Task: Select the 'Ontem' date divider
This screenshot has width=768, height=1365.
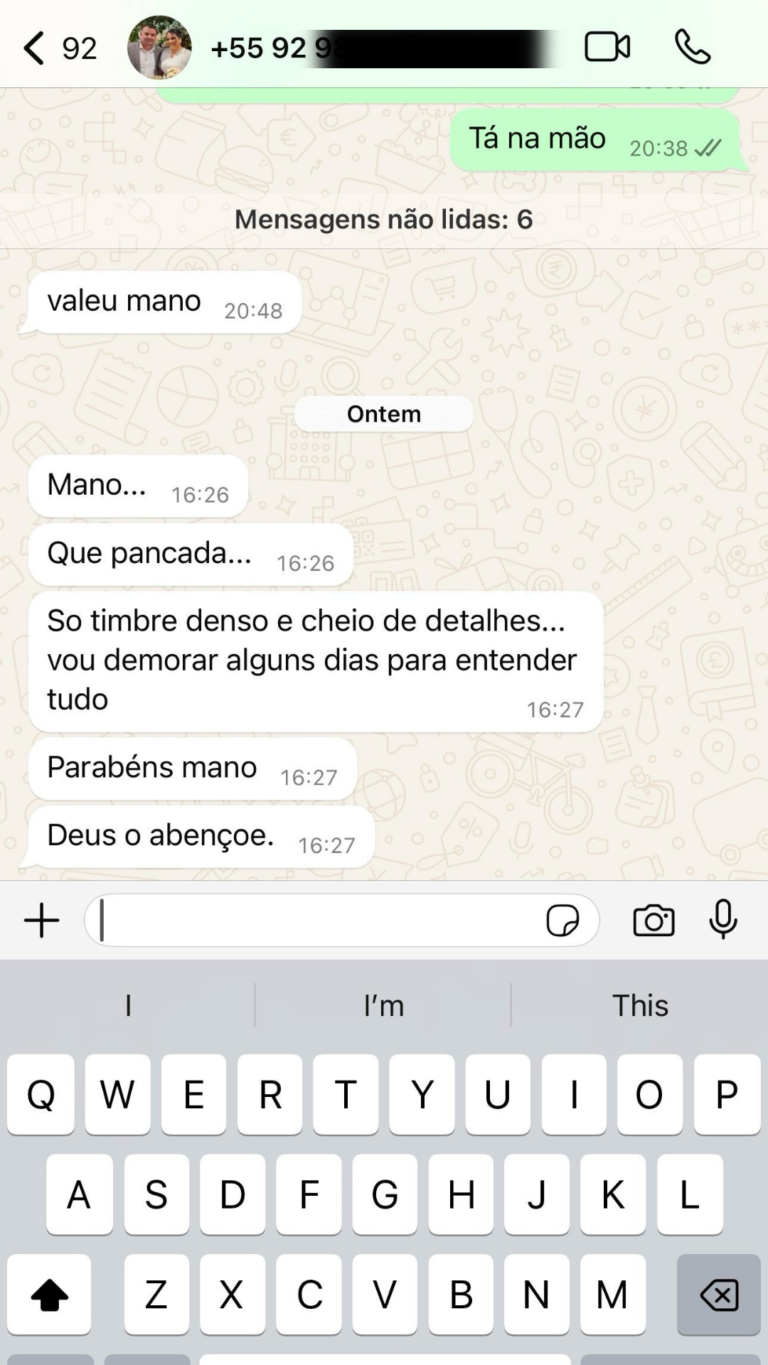Action: tap(384, 413)
